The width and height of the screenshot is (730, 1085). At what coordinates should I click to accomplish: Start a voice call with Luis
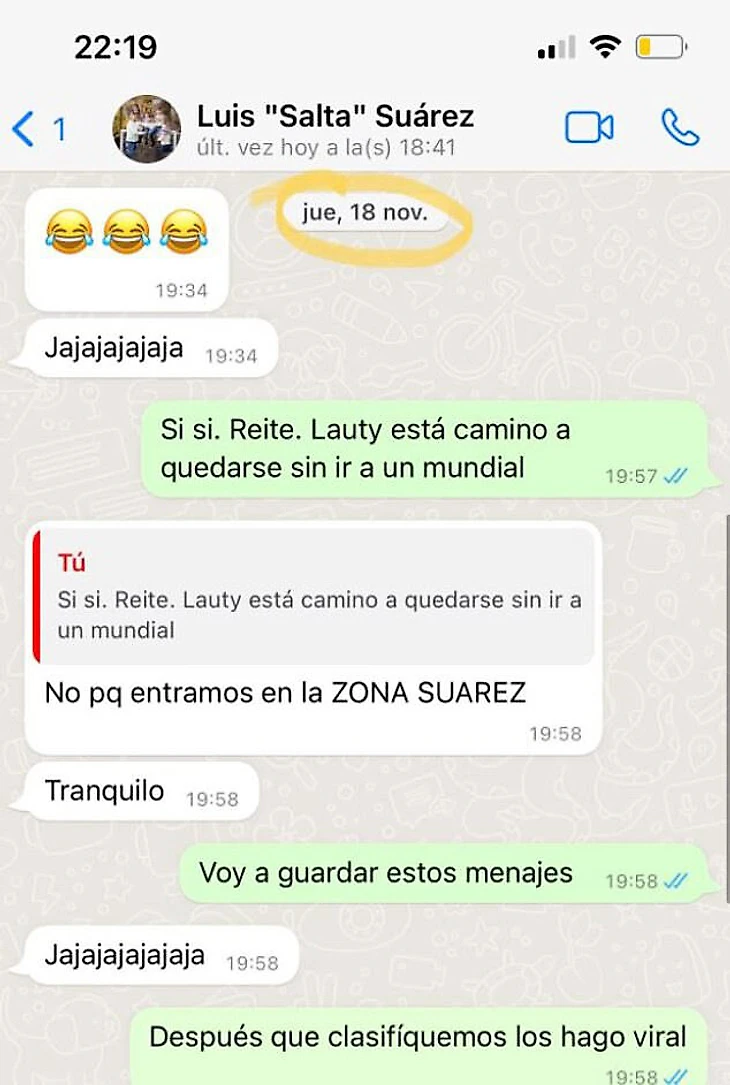pyautogui.click(x=680, y=128)
